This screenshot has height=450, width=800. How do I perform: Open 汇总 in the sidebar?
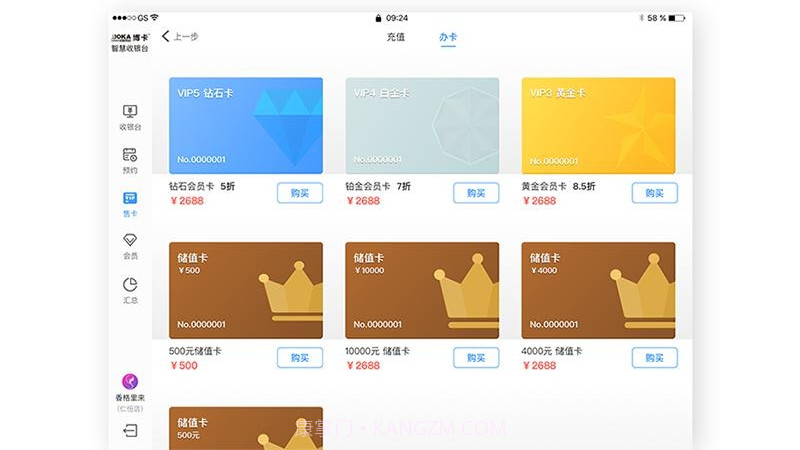(130, 290)
